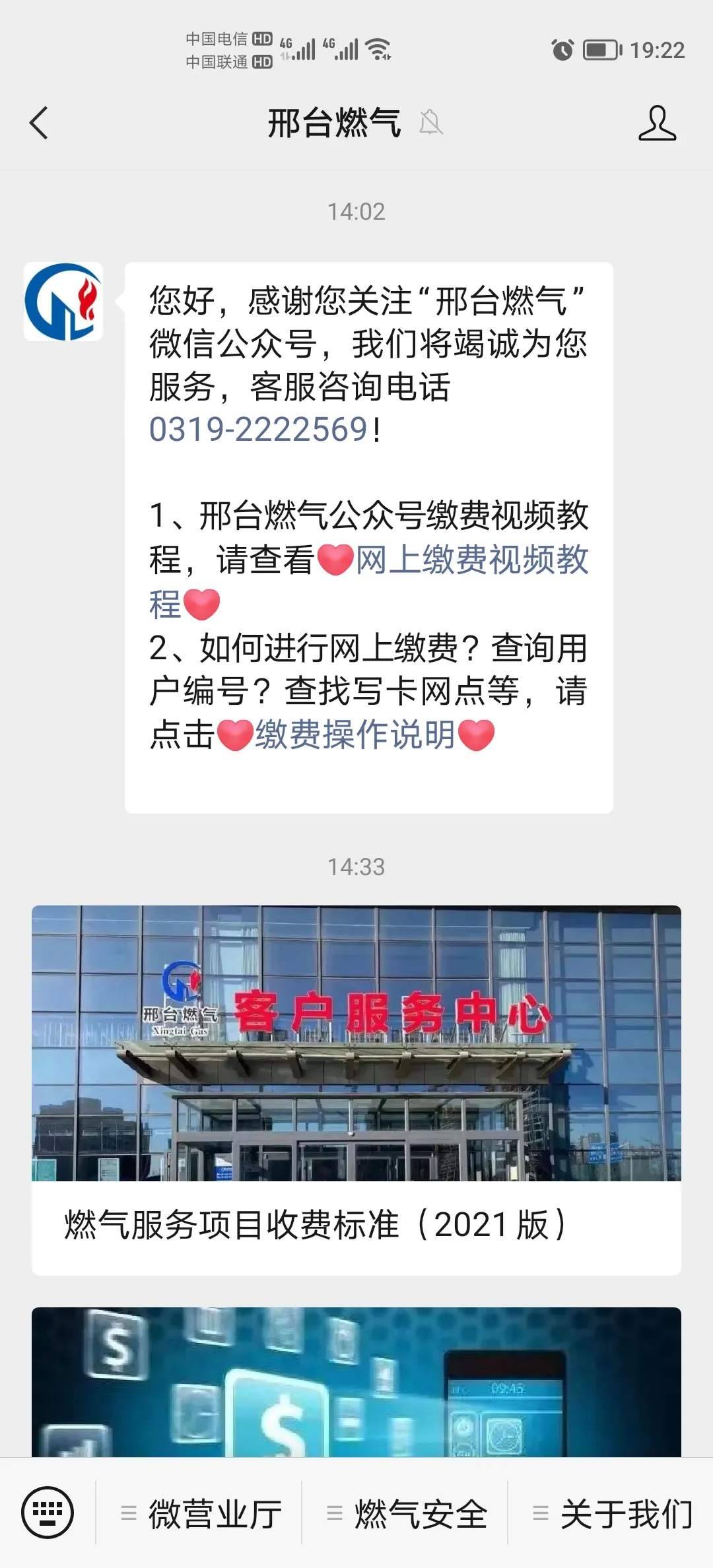The width and height of the screenshot is (713, 1568).
Task: Call the phone number 0319-2222569
Action: point(258,430)
